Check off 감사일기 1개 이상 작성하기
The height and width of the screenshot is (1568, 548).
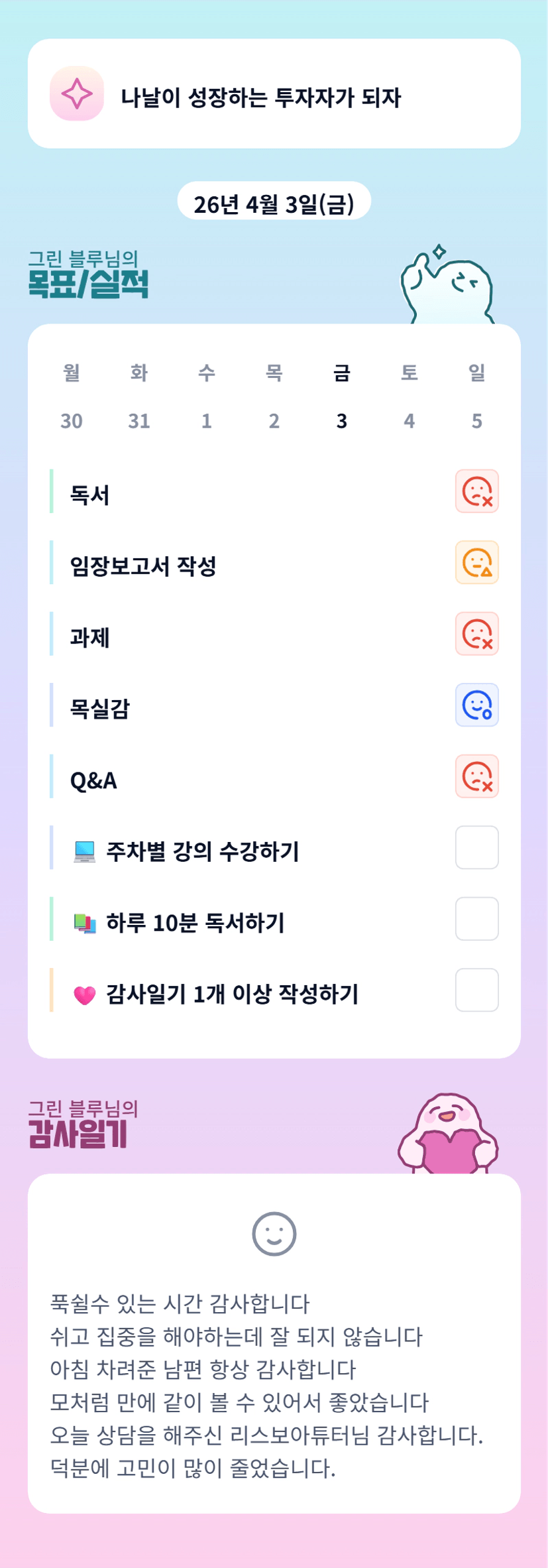[476, 990]
